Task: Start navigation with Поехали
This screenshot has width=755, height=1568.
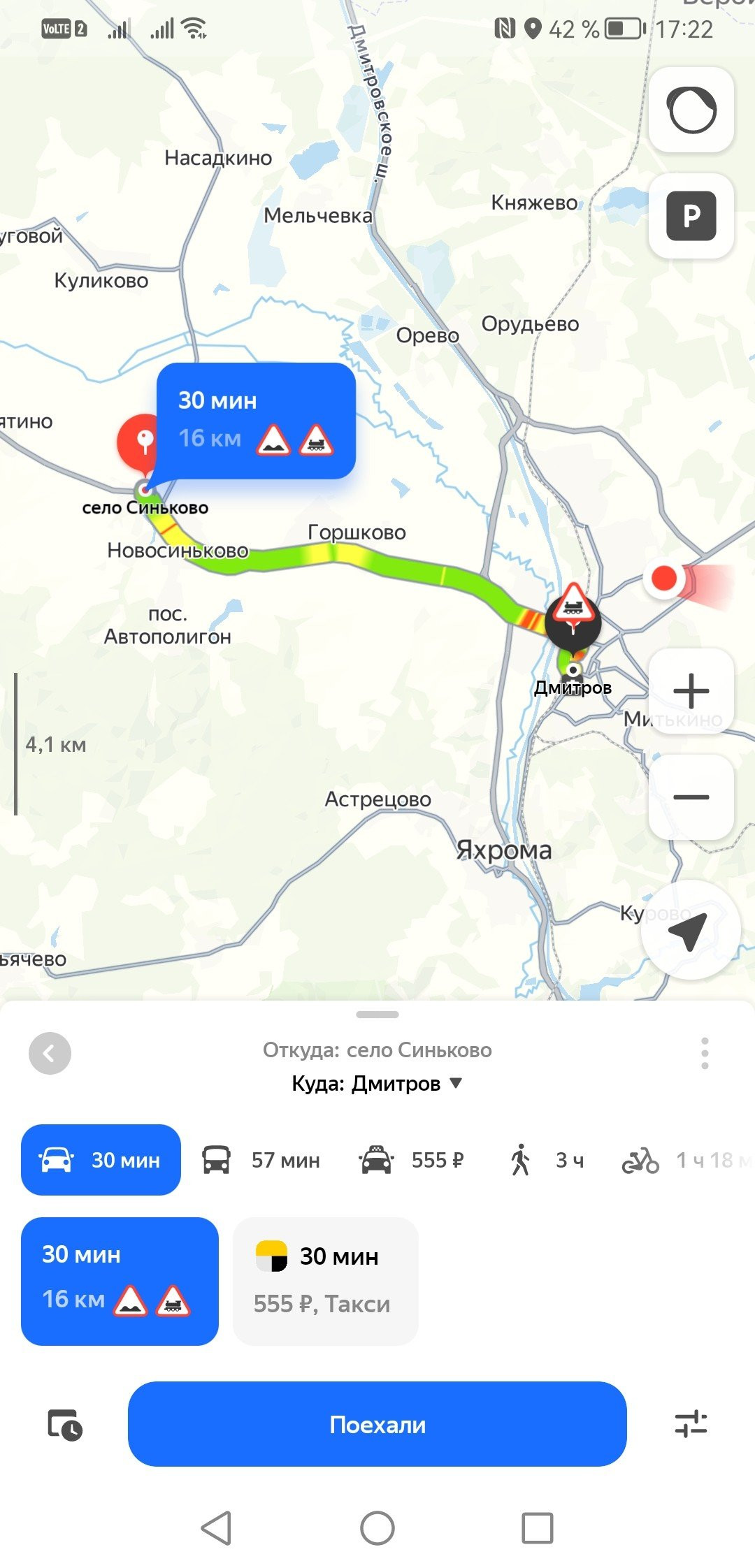Action: (377, 1424)
